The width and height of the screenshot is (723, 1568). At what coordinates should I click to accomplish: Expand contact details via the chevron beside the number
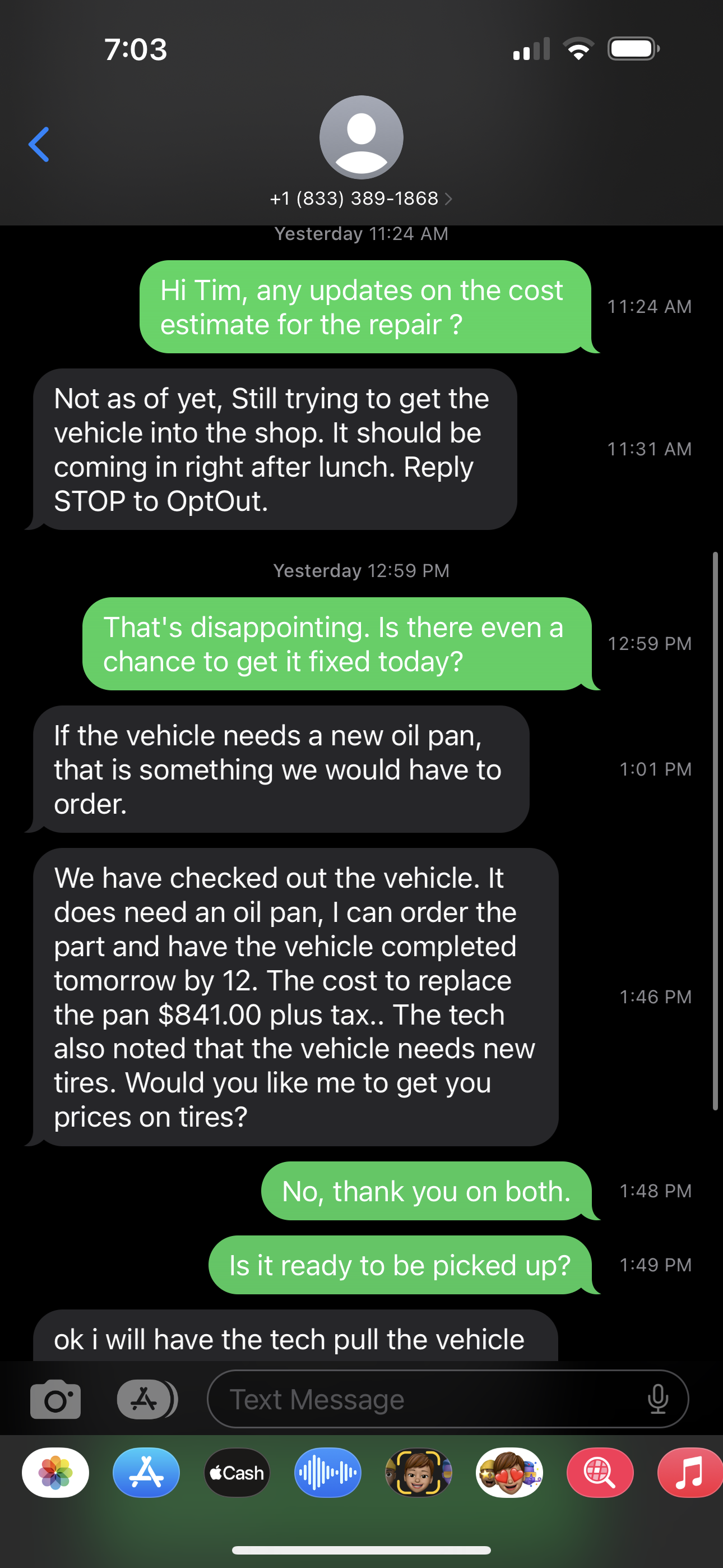[448, 198]
